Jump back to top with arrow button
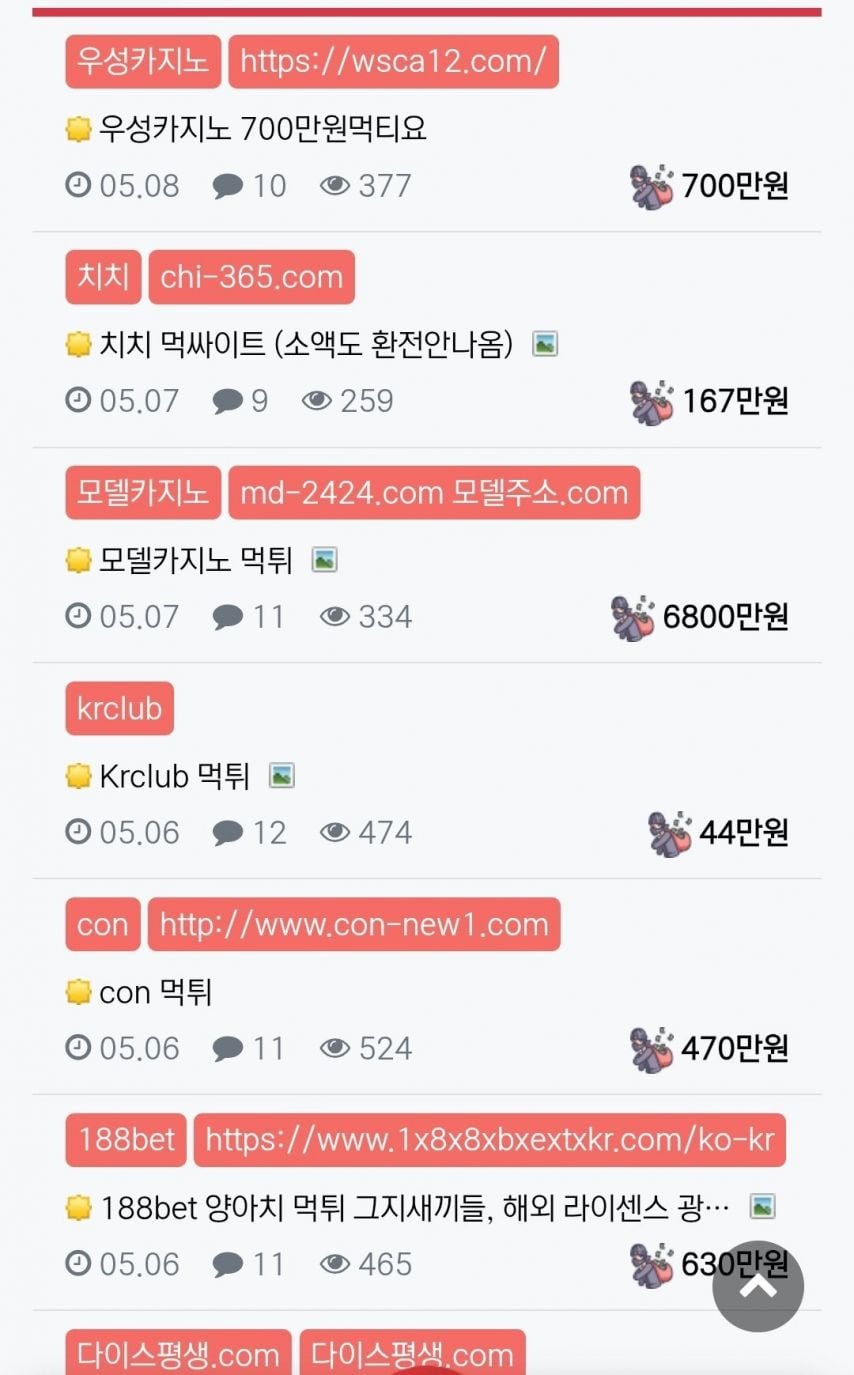Image resolution: width=854 pixels, height=1375 pixels. 757,1286
